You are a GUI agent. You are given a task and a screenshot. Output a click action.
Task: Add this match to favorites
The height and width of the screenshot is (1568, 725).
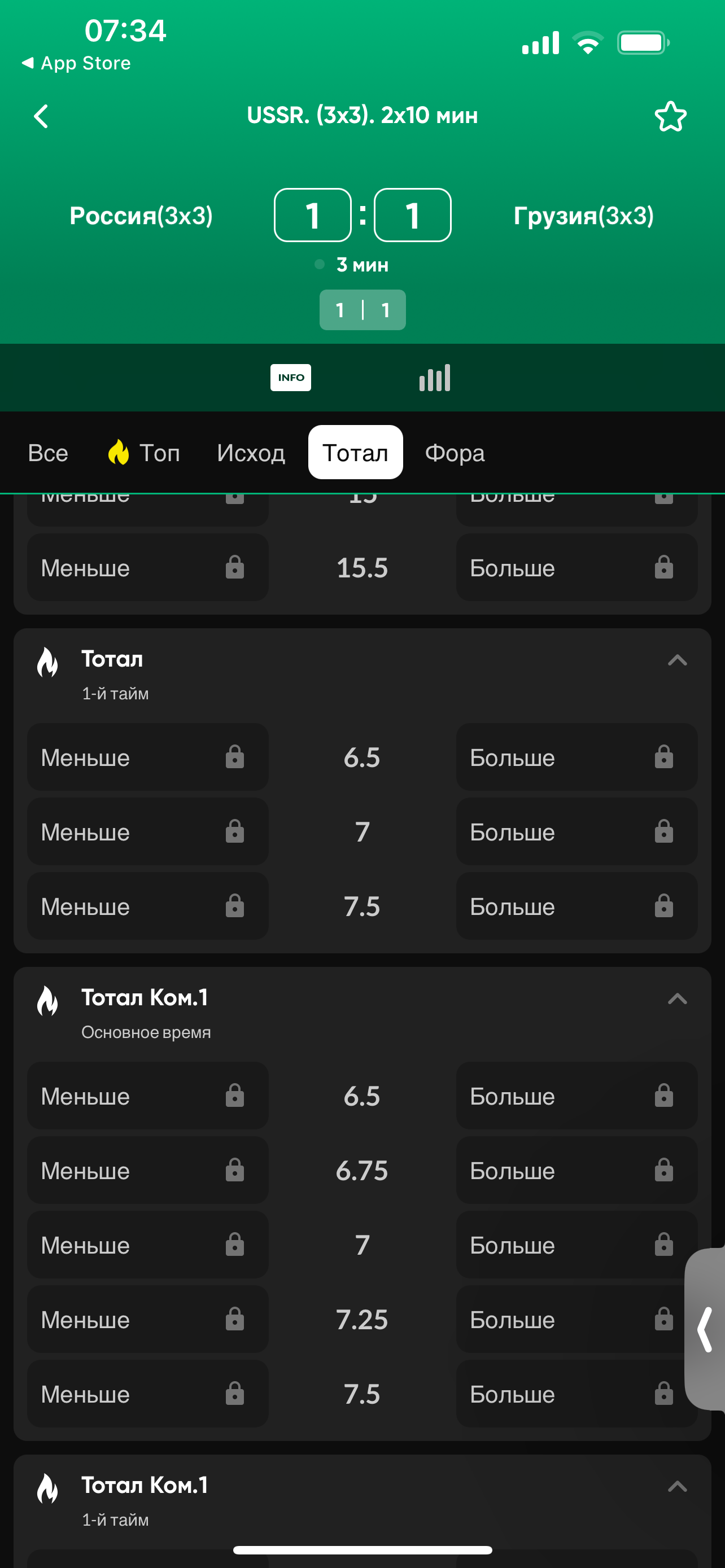tap(670, 116)
